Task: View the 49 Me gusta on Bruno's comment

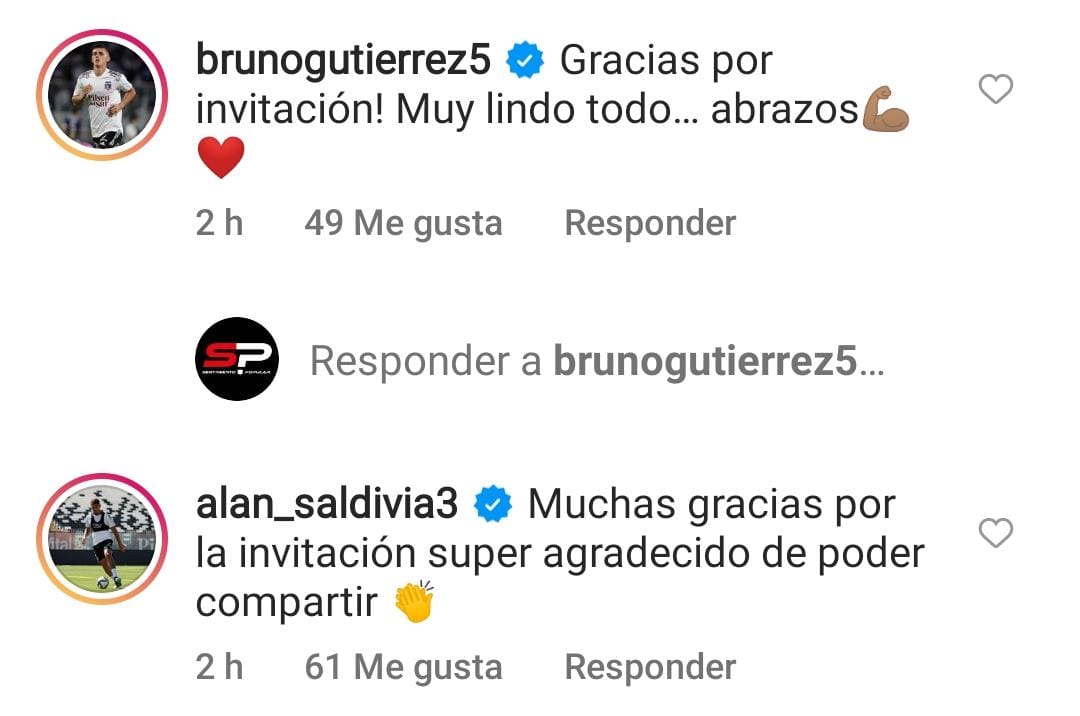Action: pos(403,223)
